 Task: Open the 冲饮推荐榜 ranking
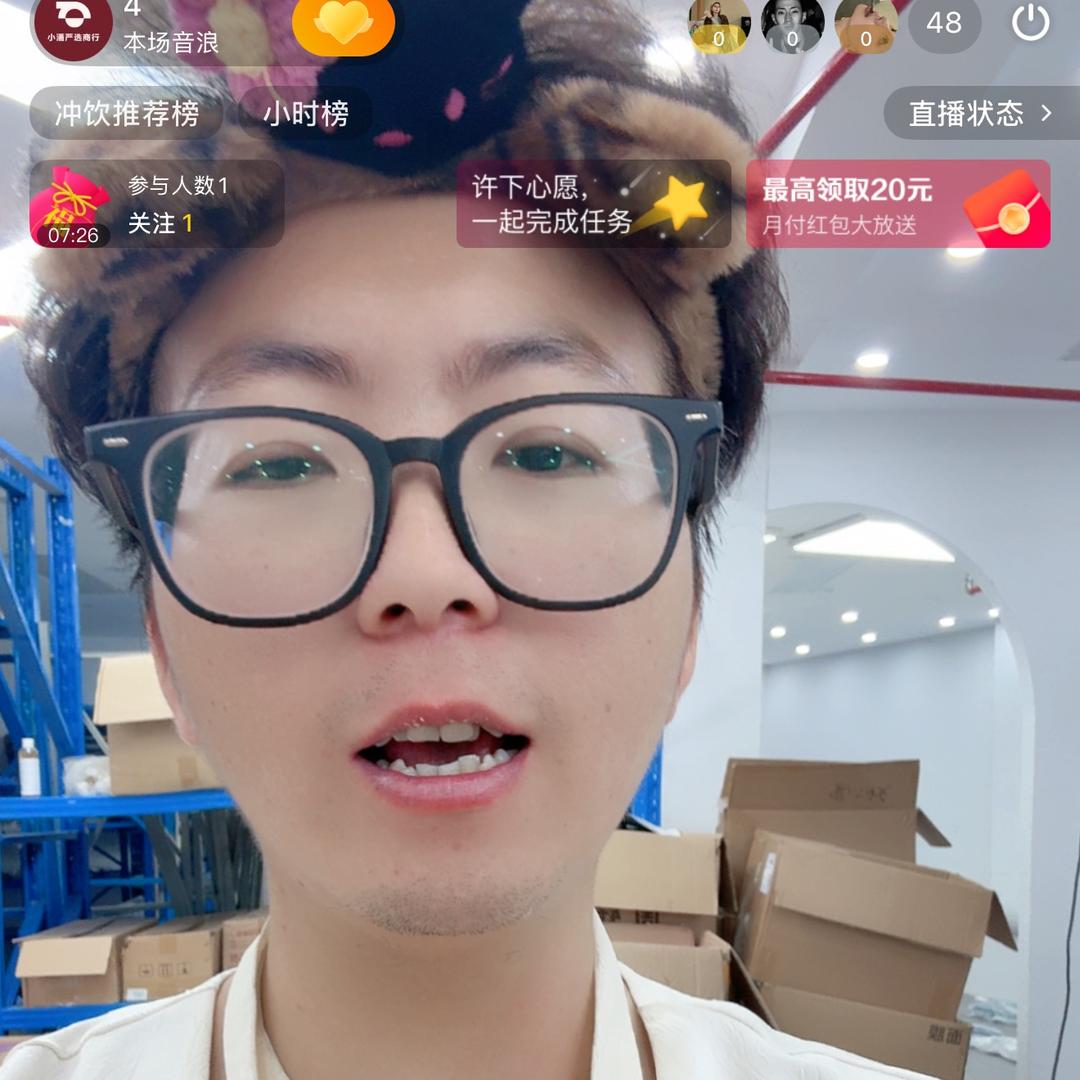[126, 114]
